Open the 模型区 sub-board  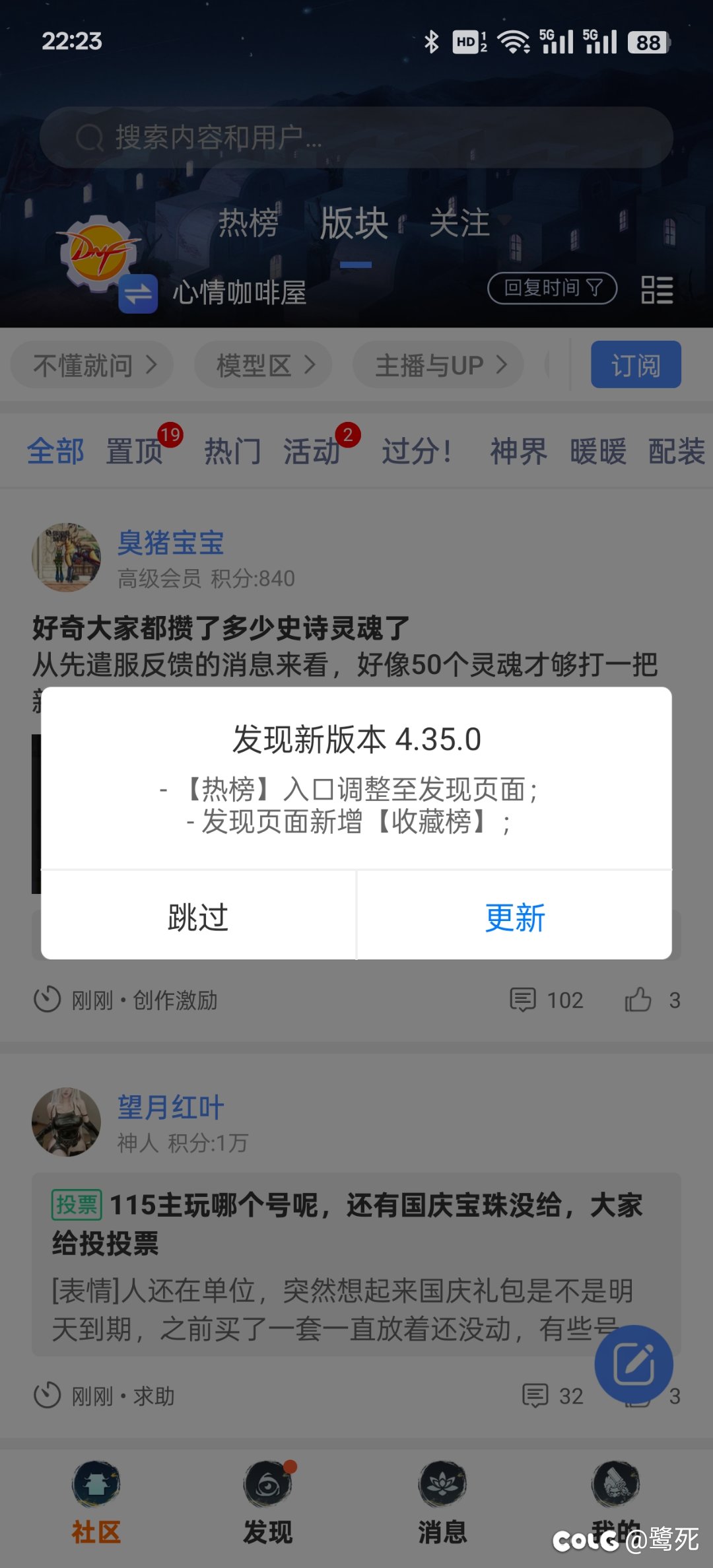(x=263, y=364)
